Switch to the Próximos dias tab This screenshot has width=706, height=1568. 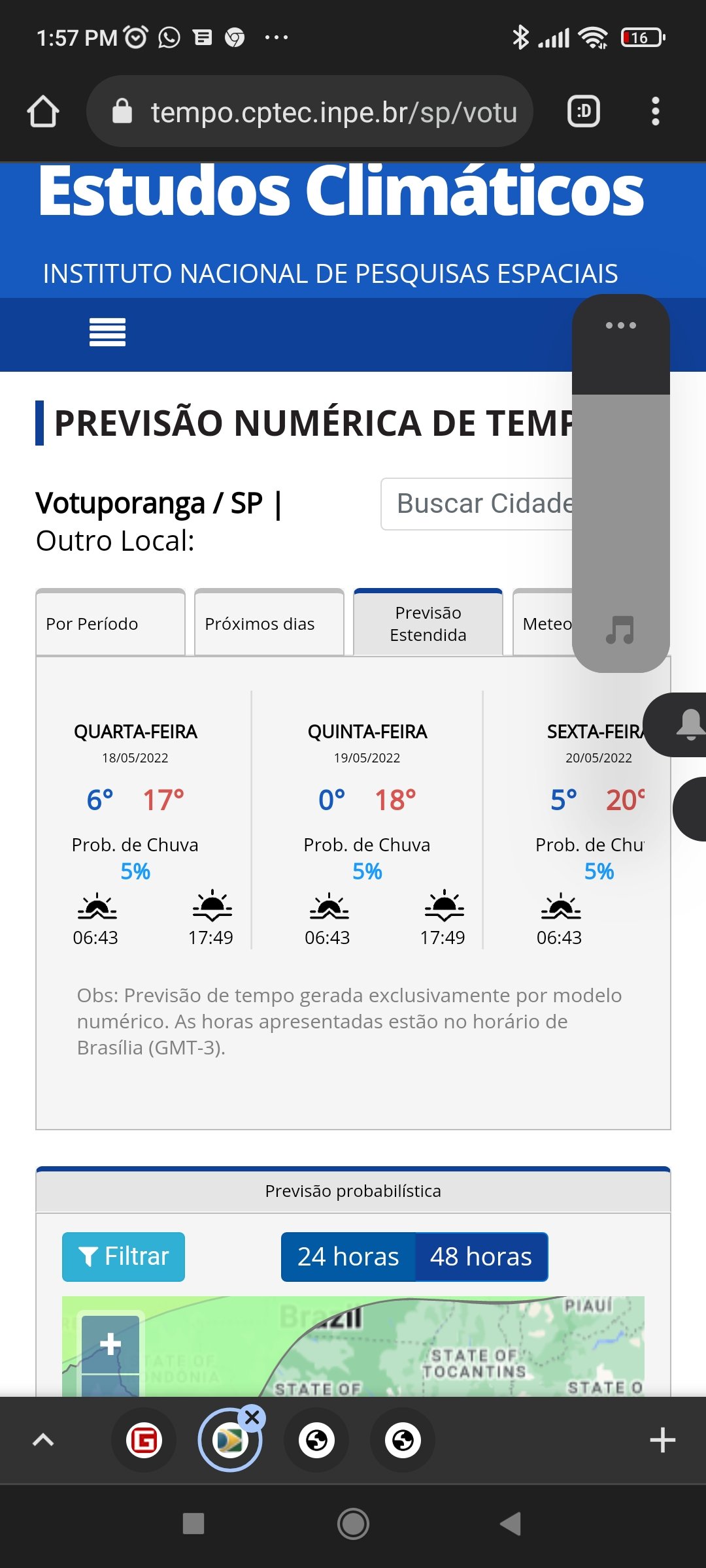269,623
